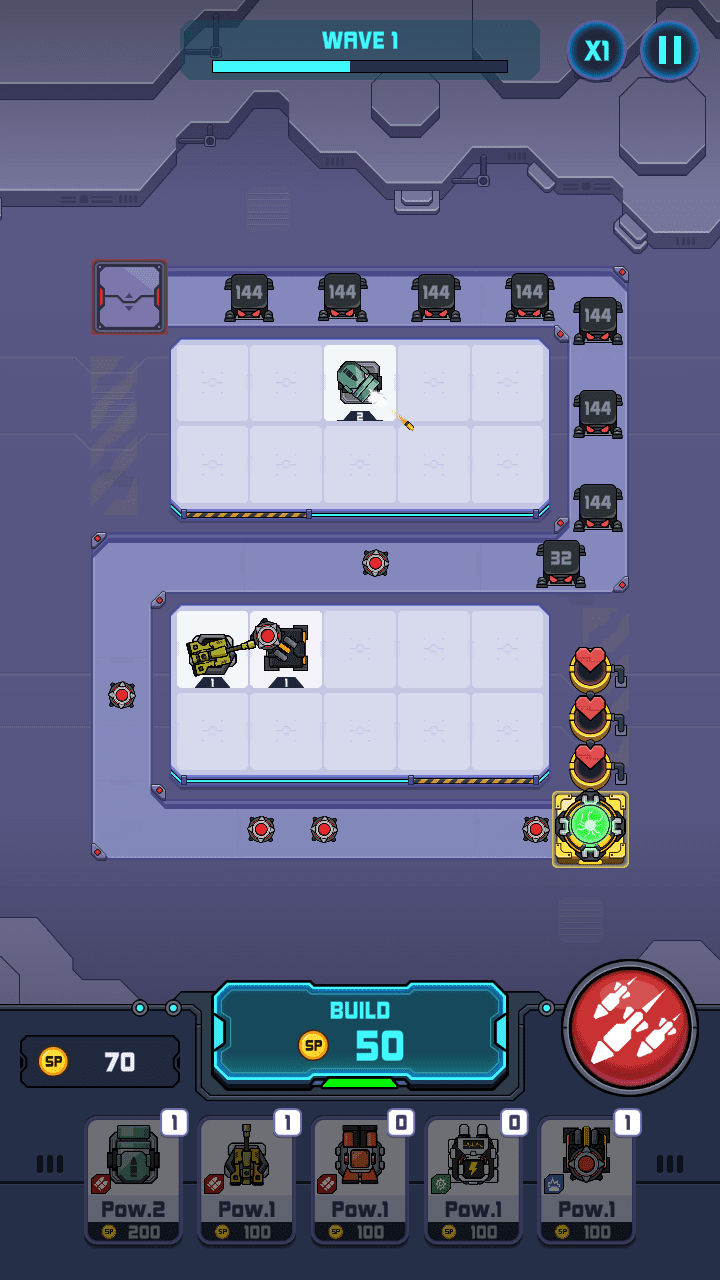Tap the yellow twin-cannon turret on grid
This screenshot has height=1280, width=720.
coord(212,652)
